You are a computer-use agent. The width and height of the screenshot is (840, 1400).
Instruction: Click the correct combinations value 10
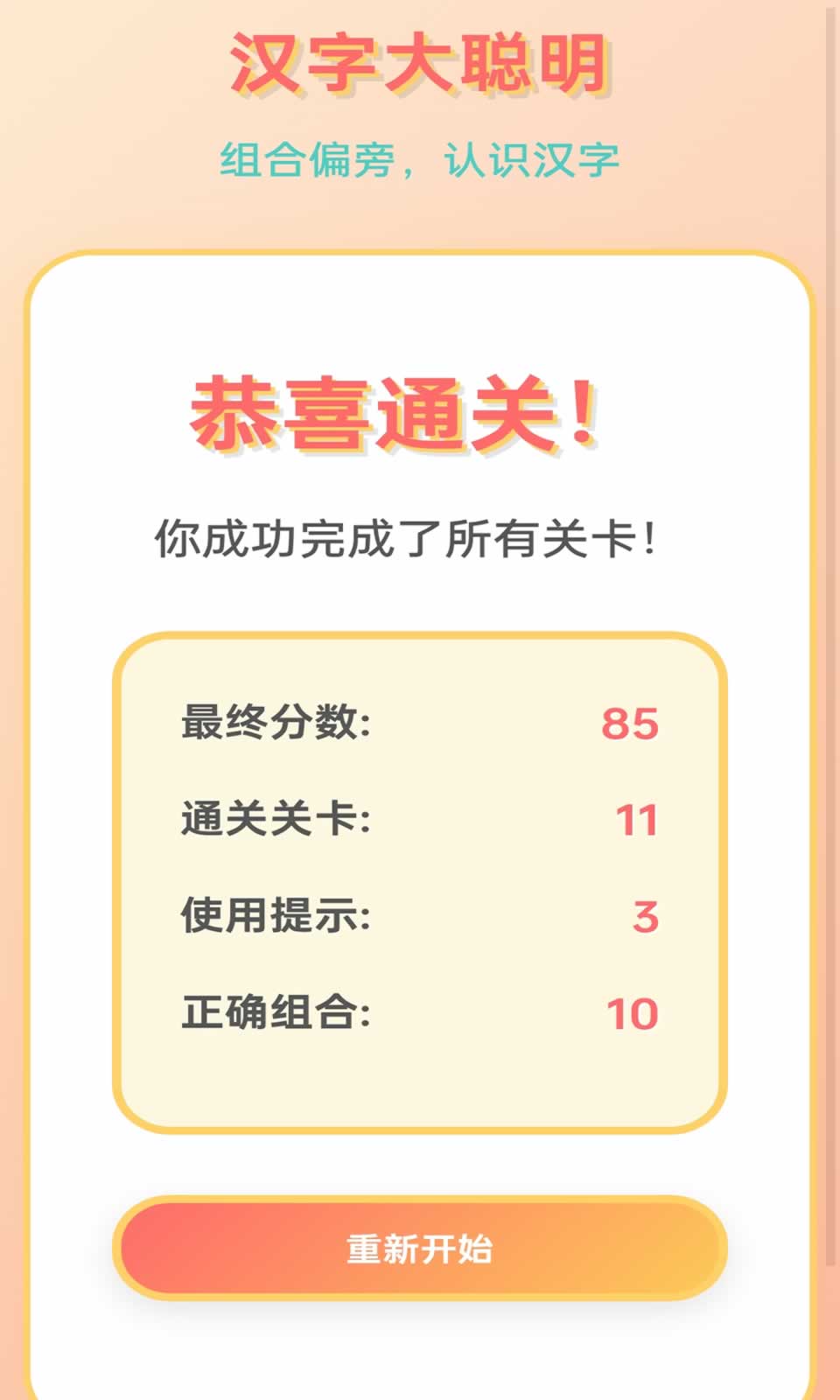click(x=632, y=1011)
